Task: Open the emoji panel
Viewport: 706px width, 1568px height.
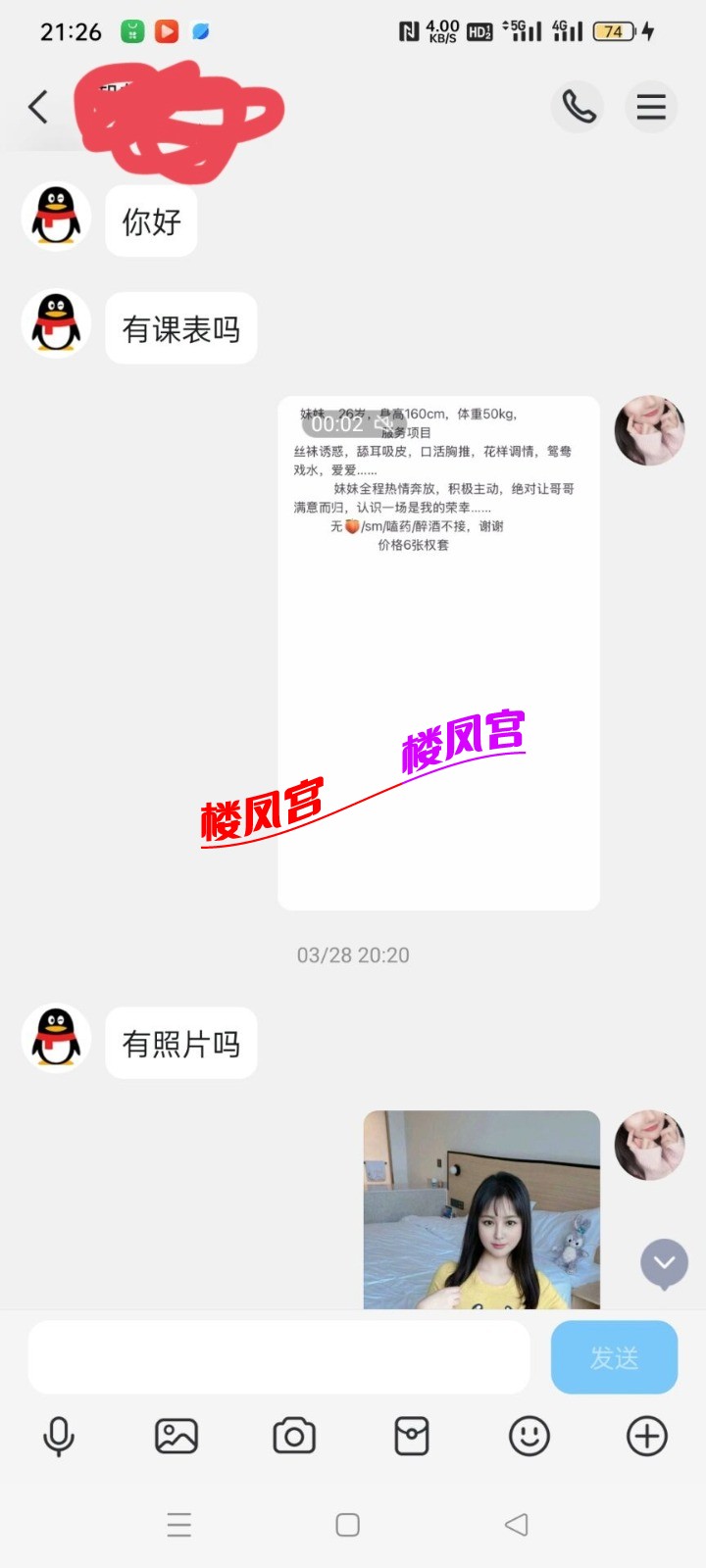Action: pos(529,1437)
